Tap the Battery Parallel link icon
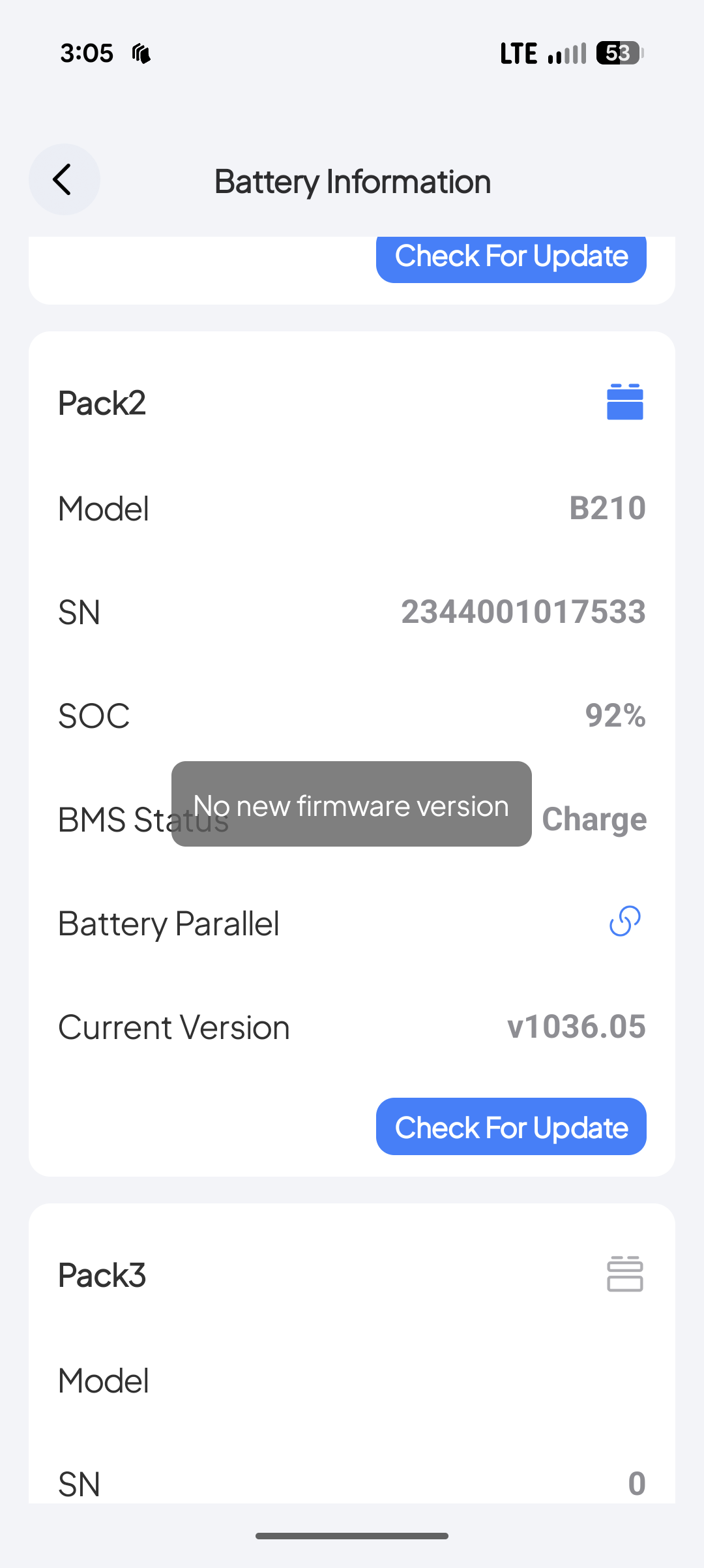The image size is (704, 1568). pos(624,921)
